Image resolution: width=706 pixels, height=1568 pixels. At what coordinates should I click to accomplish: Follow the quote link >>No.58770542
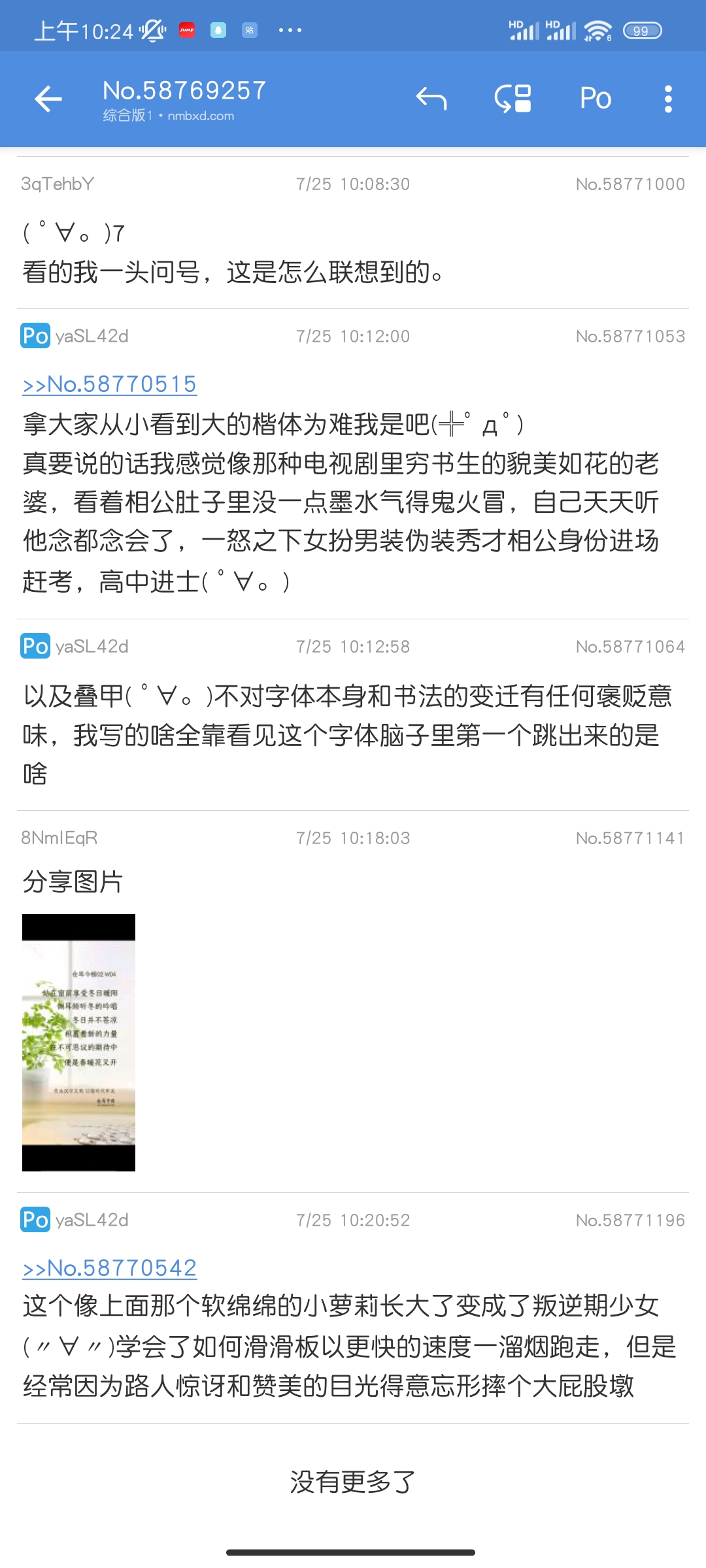(x=109, y=1268)
